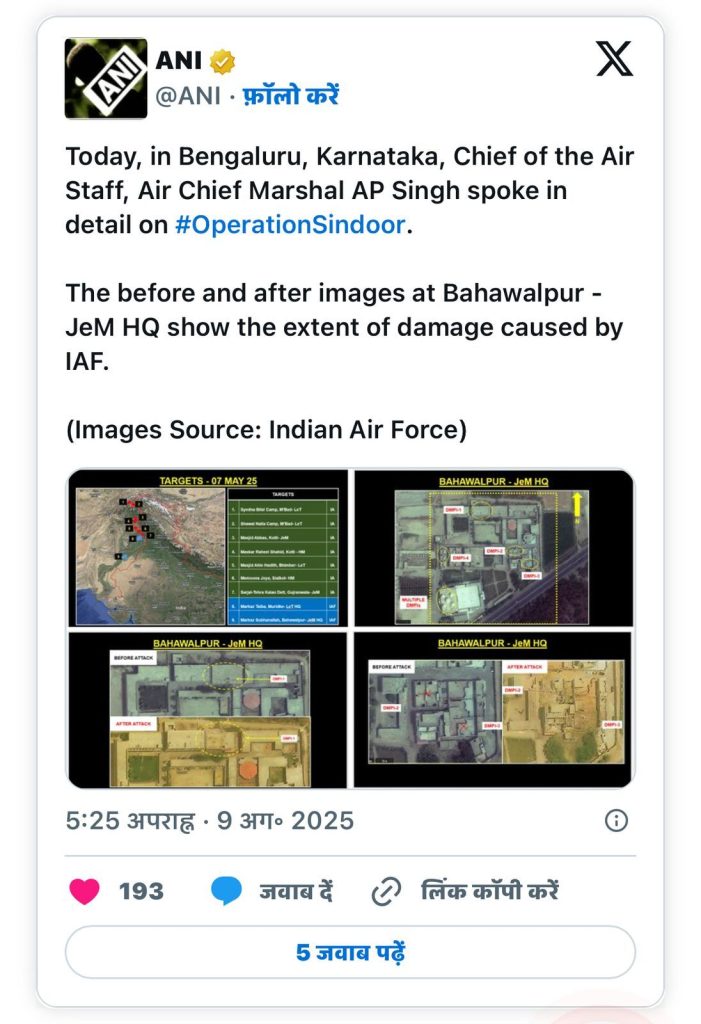Open the ANI account name
Viewport: 701px width, 1024px height.
pos(180,61)
